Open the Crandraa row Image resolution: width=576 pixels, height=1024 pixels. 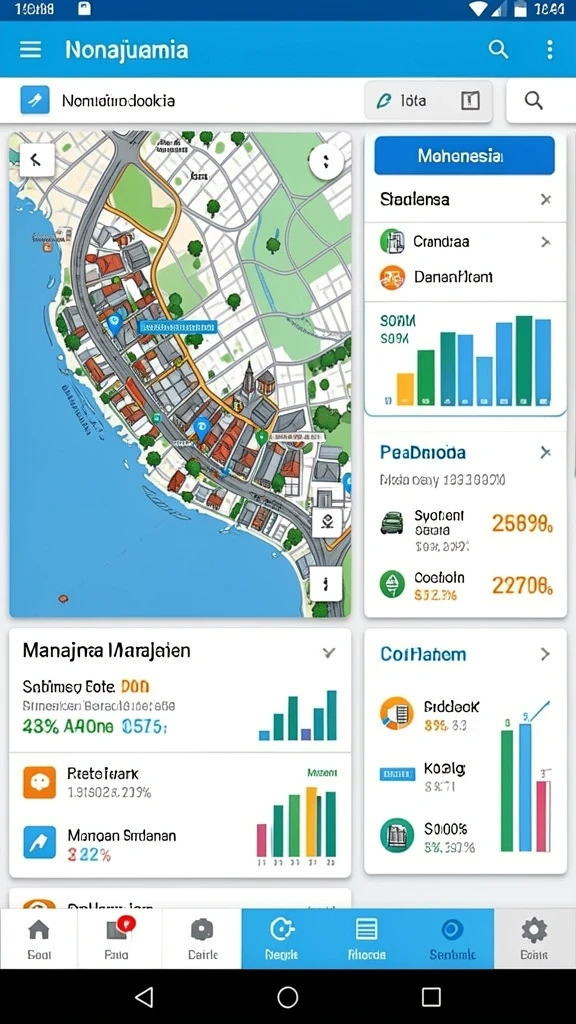(465, 242)
